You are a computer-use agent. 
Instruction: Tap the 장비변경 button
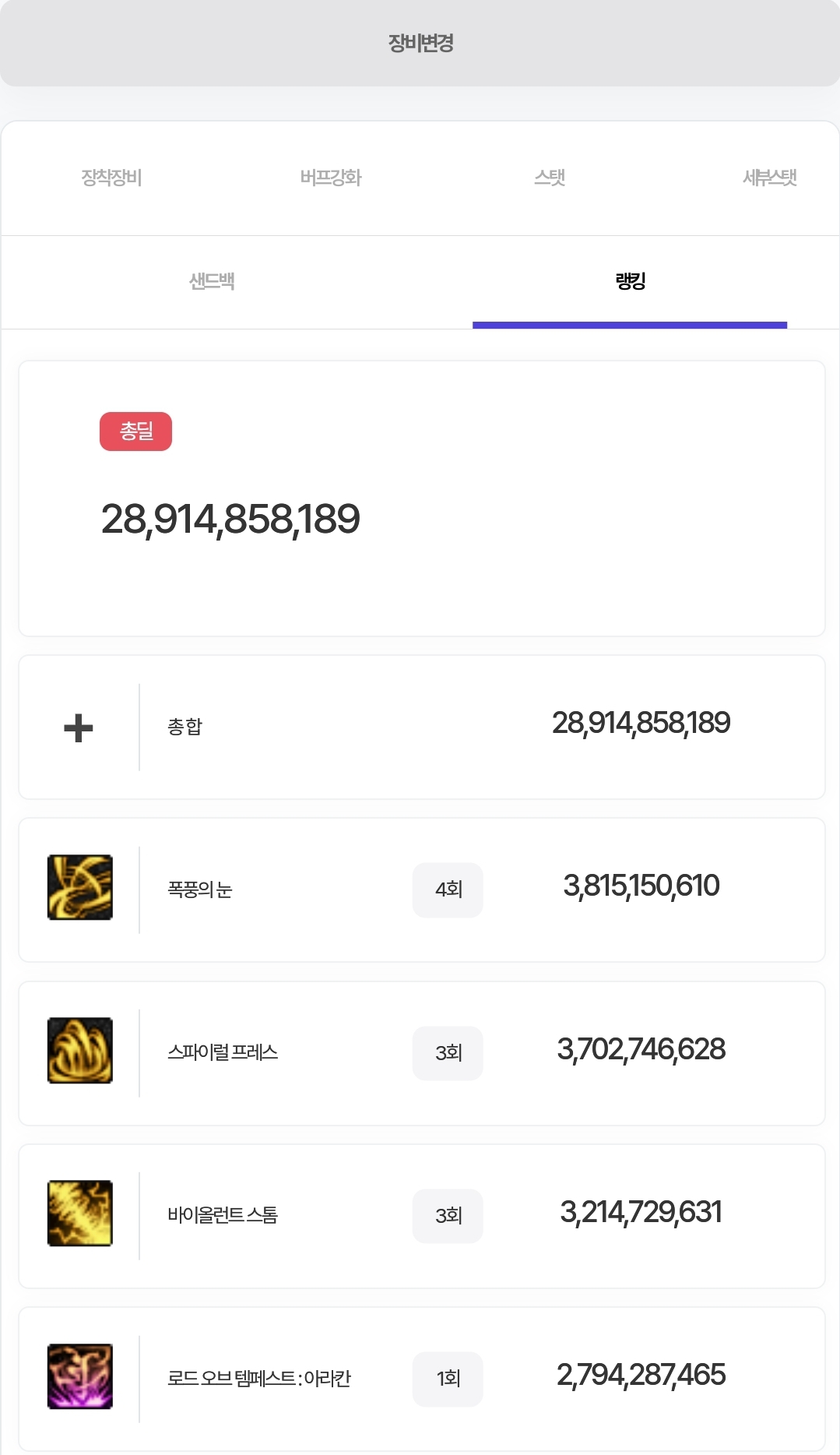pos(420,43)
